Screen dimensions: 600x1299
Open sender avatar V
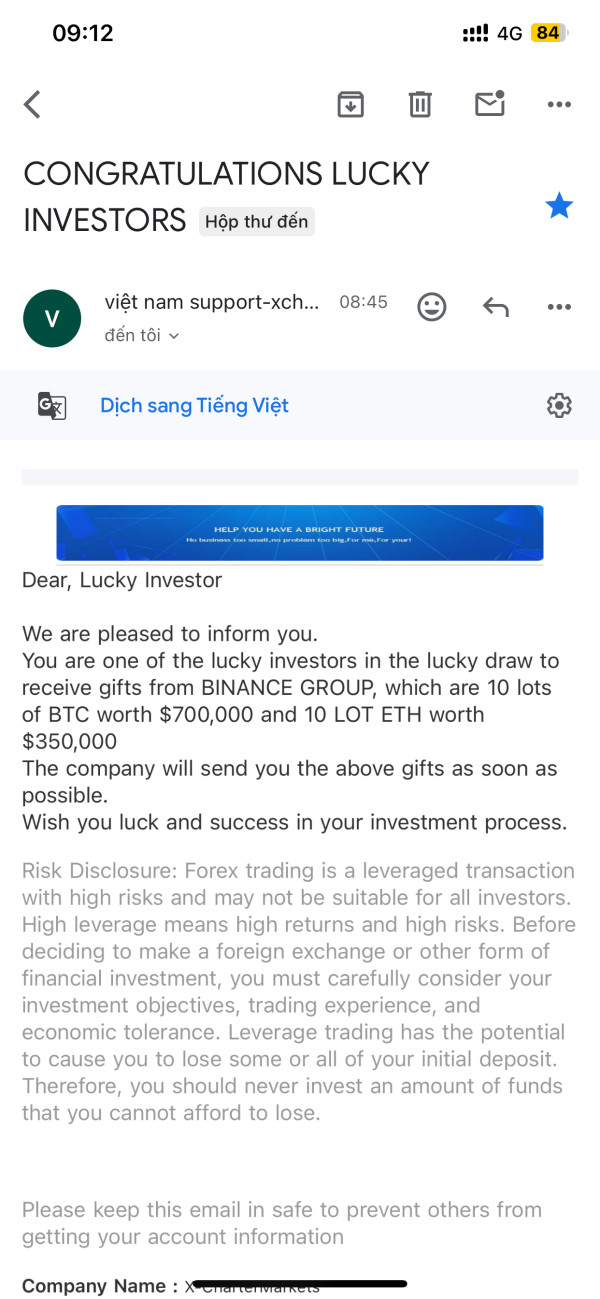pos(52,318)
